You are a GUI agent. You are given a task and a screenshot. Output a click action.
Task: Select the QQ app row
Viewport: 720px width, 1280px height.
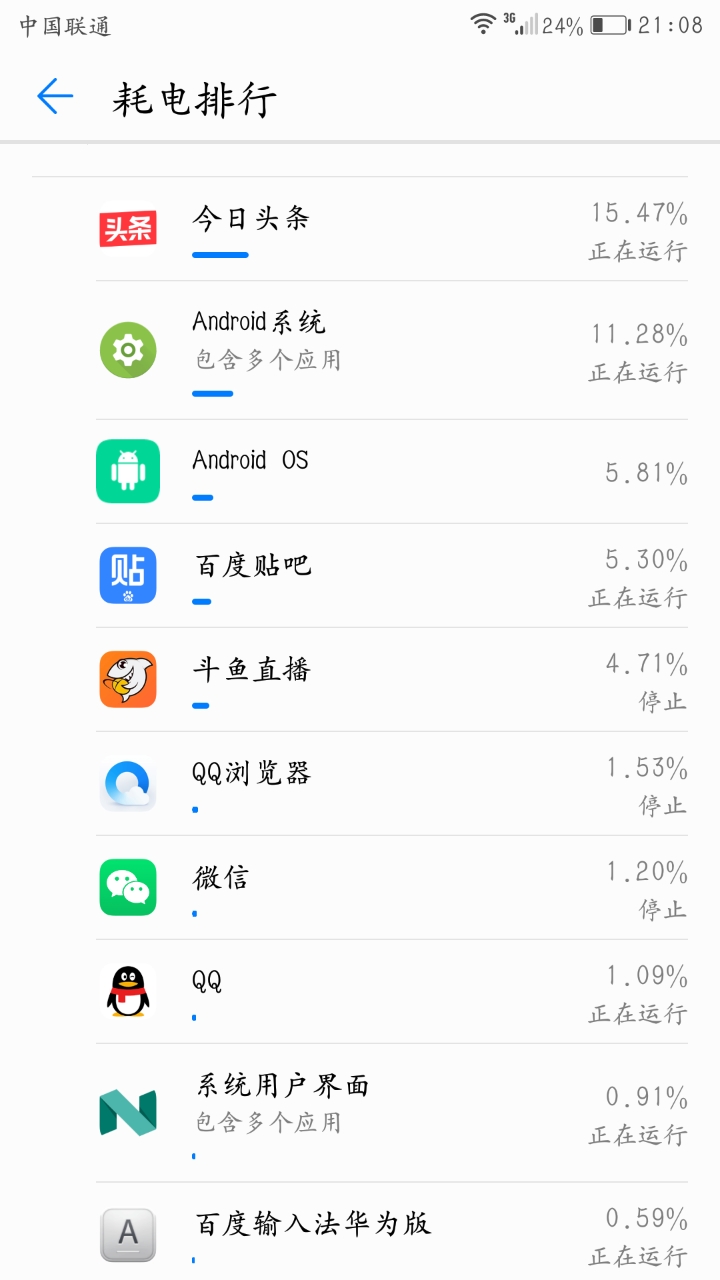pyautogui.click(x=360, y=991)
